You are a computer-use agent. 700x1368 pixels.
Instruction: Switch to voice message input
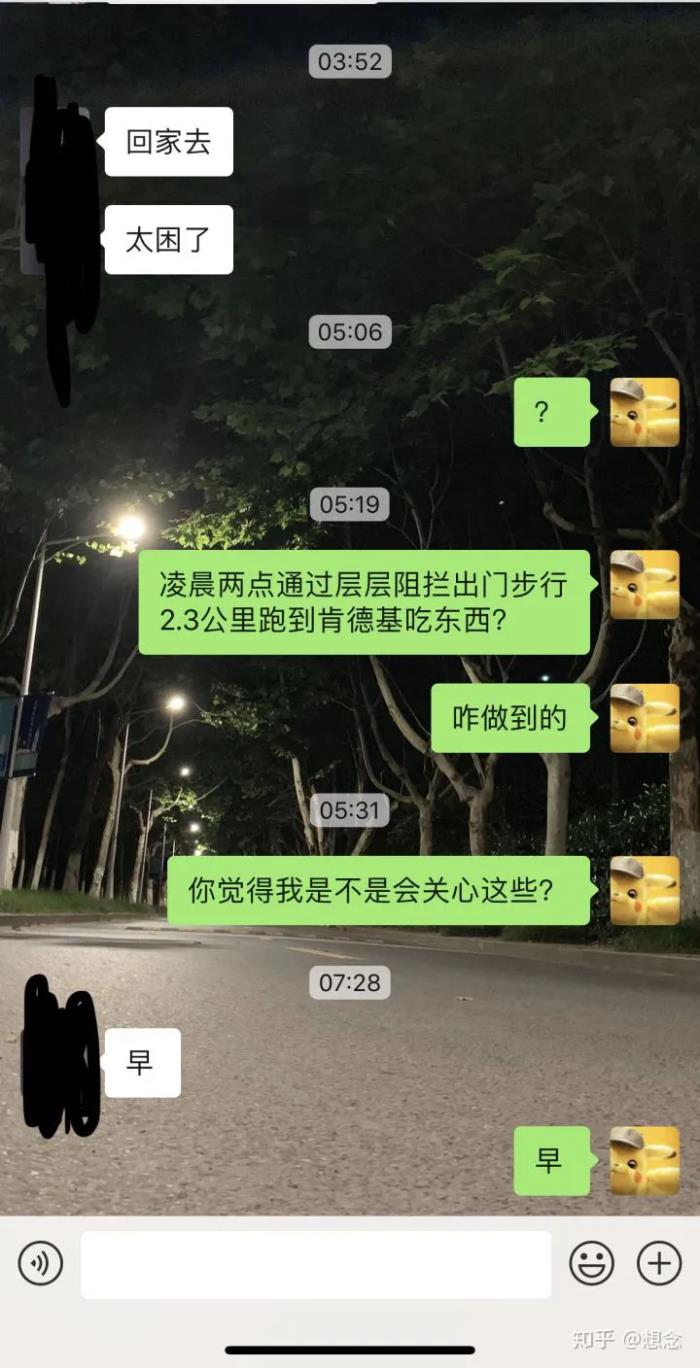pyautogui.click(x=40, y=1264)
